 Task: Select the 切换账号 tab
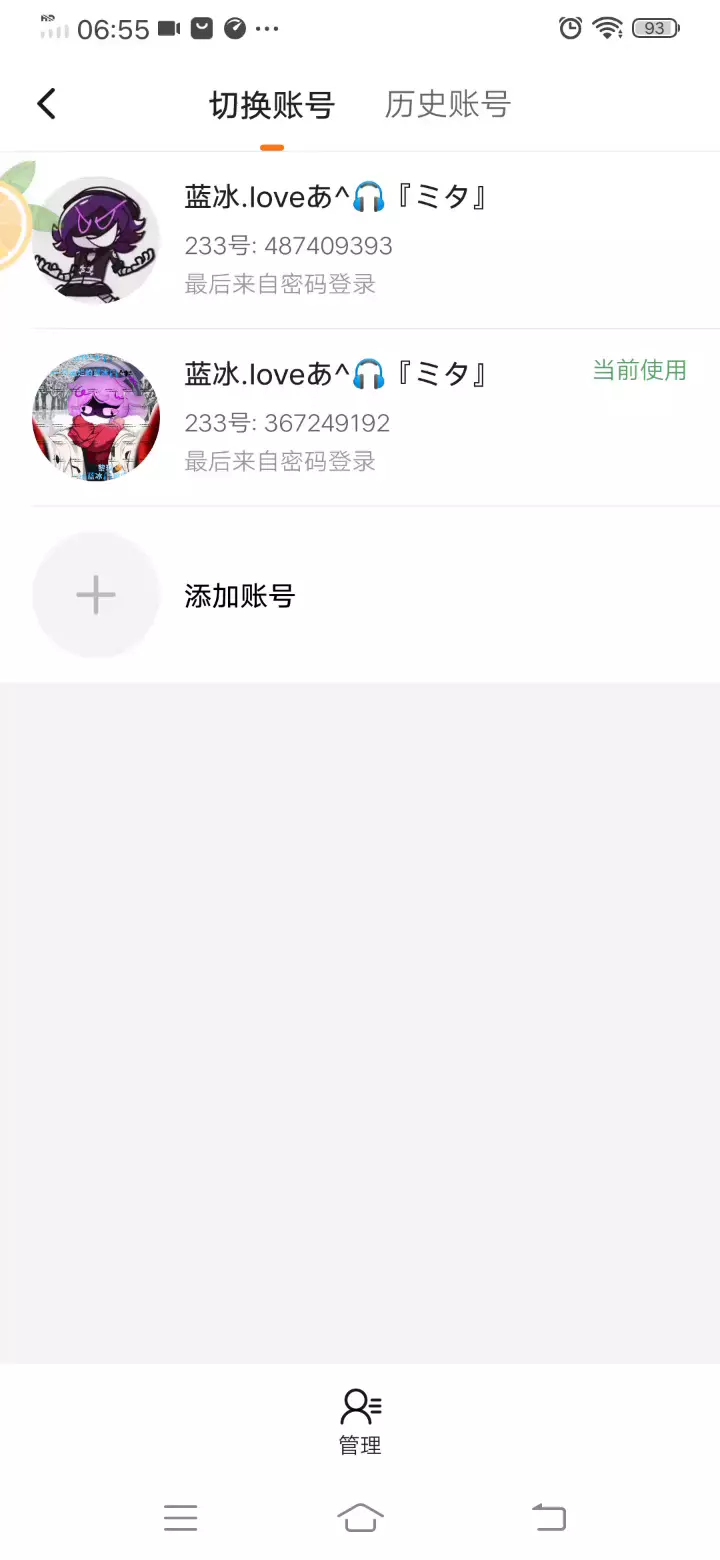coord(271,104)
